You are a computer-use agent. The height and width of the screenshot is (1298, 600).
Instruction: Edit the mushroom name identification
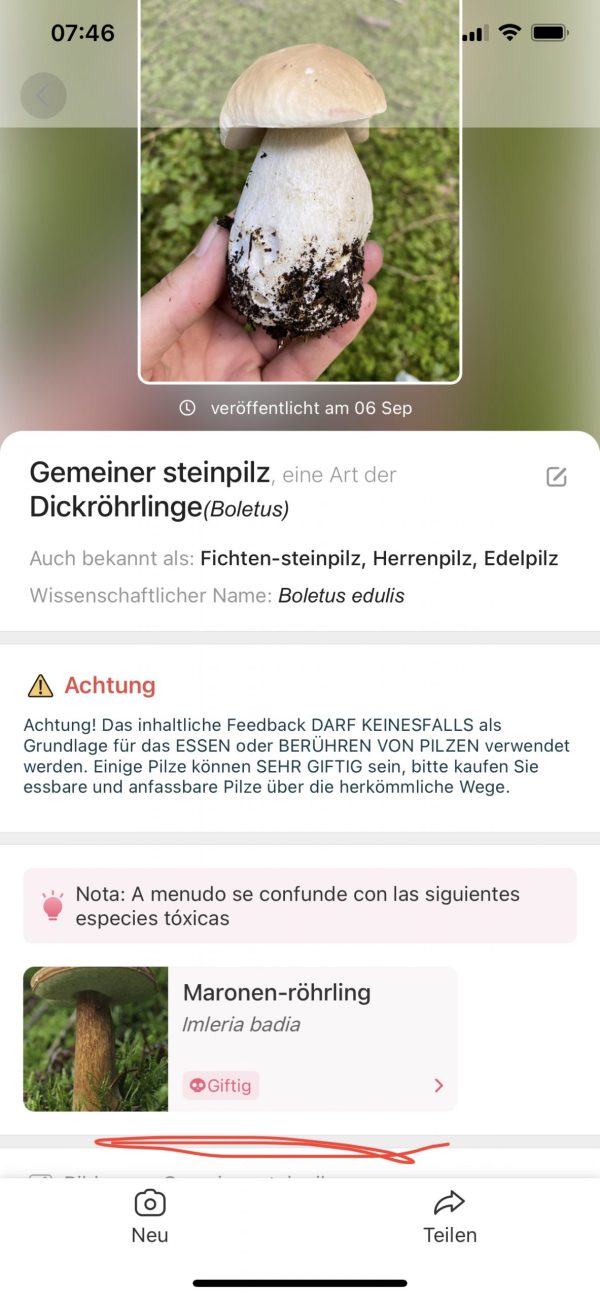(x=557, y=477)
